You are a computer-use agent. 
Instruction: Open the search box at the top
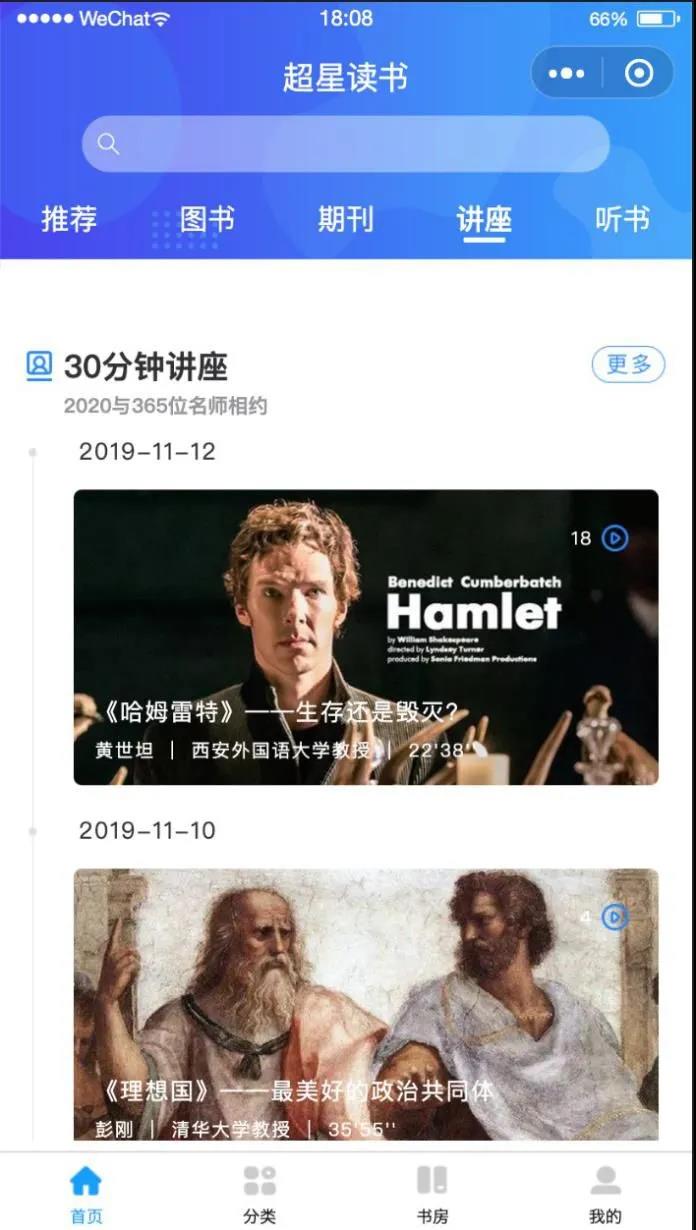pos(345,144)
